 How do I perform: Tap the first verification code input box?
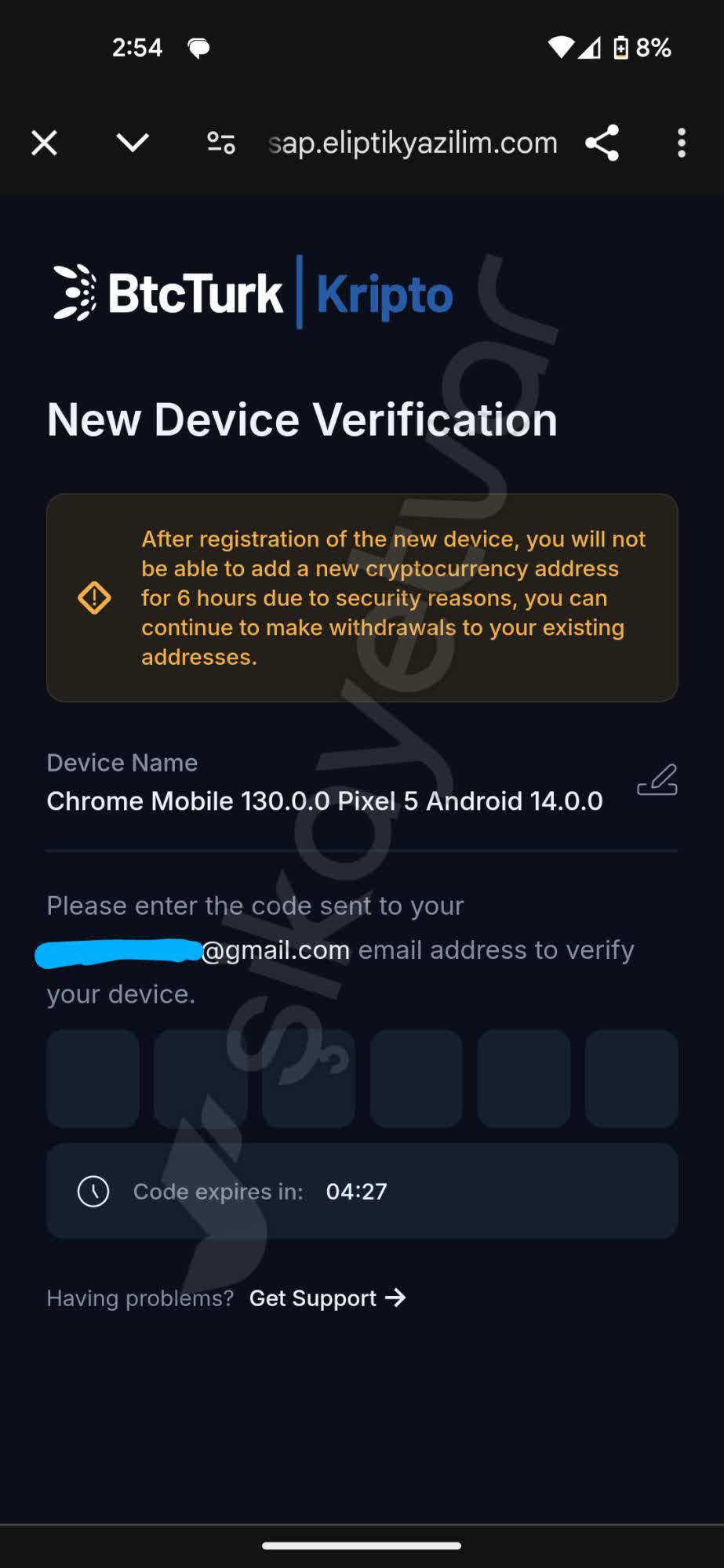[x=92, y=1078]
